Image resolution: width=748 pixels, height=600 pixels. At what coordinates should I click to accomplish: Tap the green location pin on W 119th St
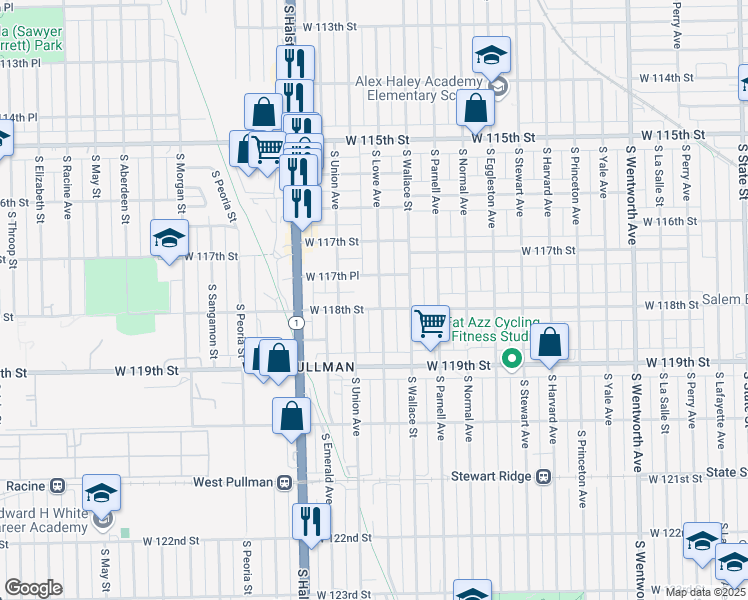tap(511, 358)
